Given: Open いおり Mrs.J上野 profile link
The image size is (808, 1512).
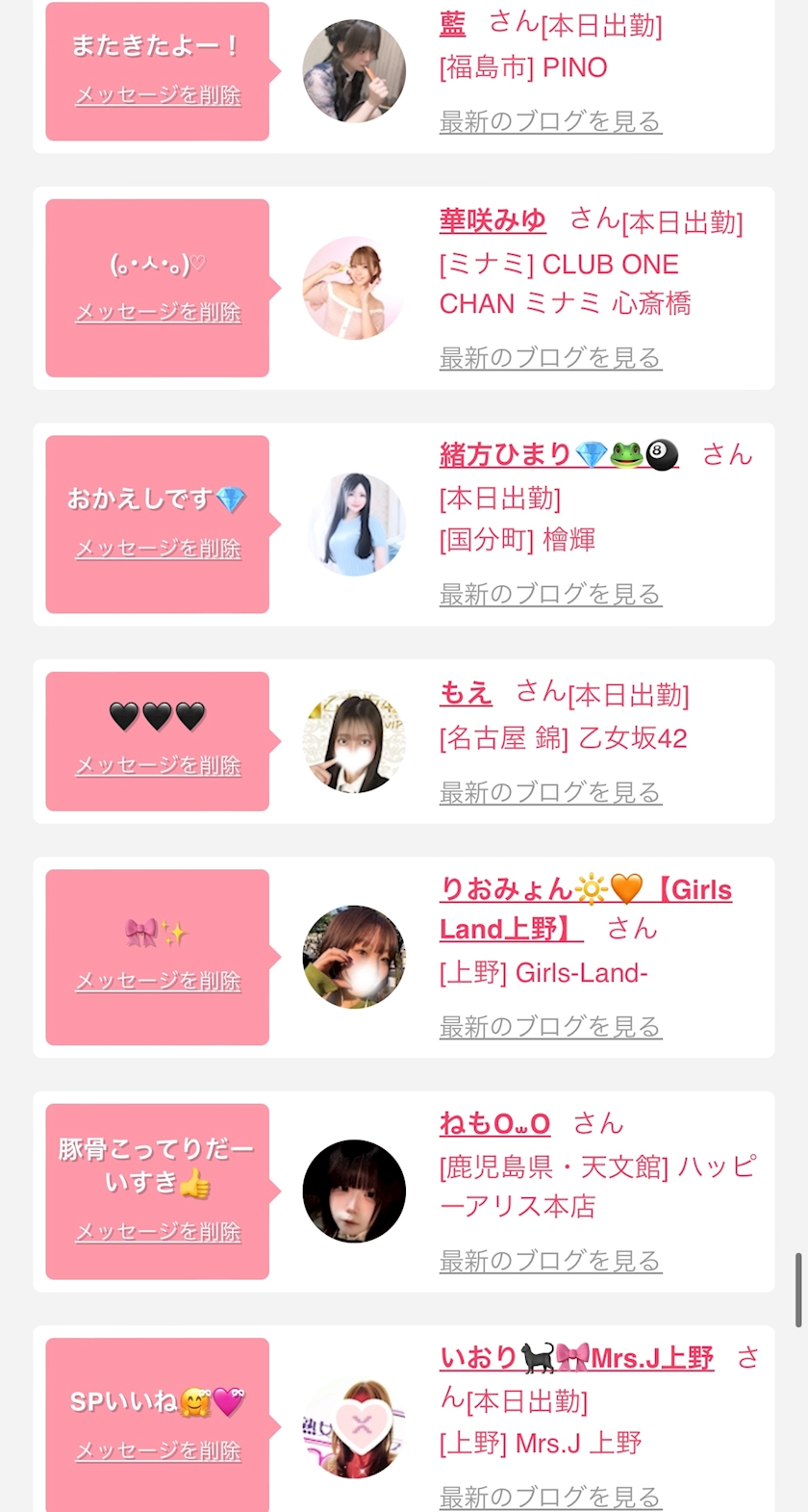Looking at the screenshot, I should (576, 1358).
